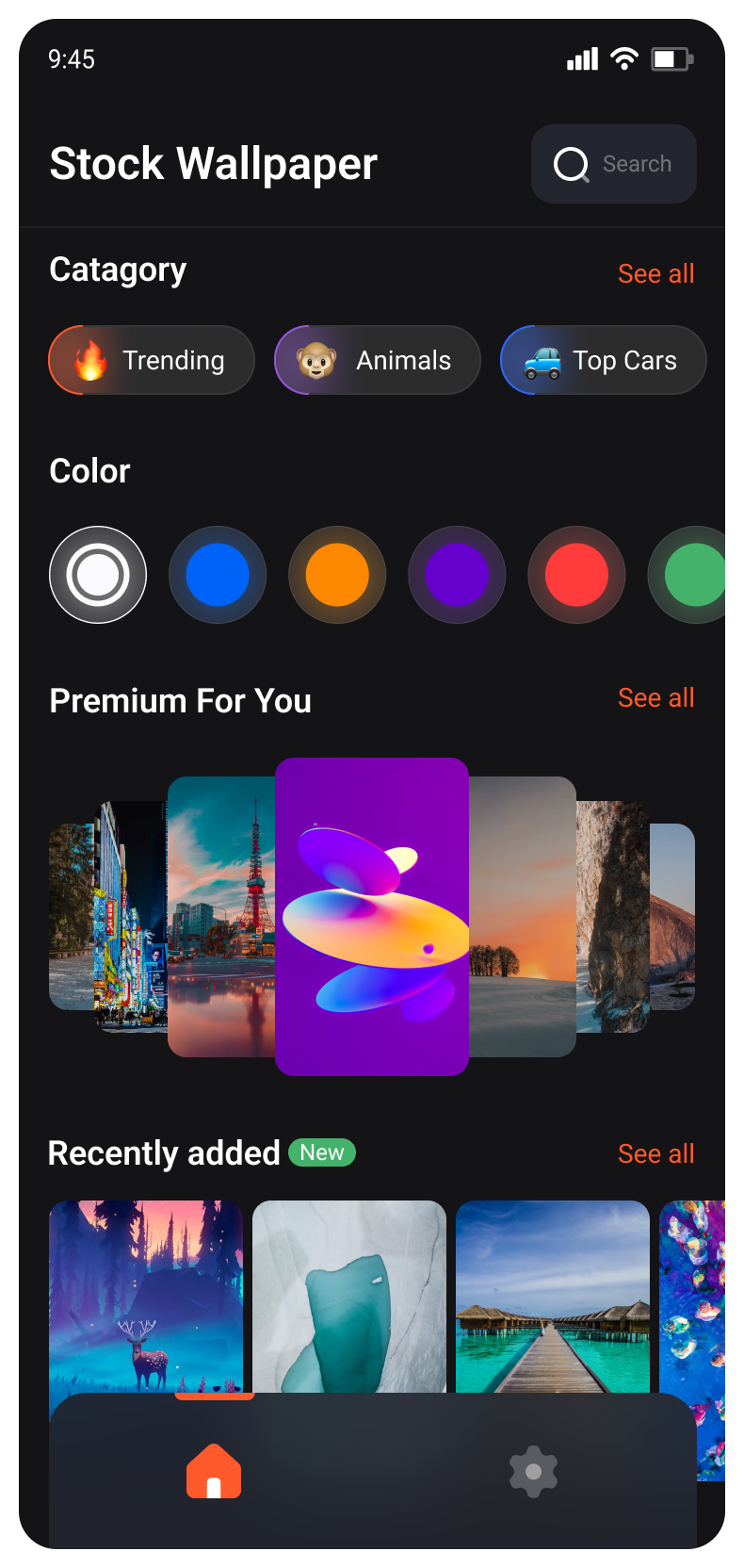Select the Animals category chip

coord(377,360)
